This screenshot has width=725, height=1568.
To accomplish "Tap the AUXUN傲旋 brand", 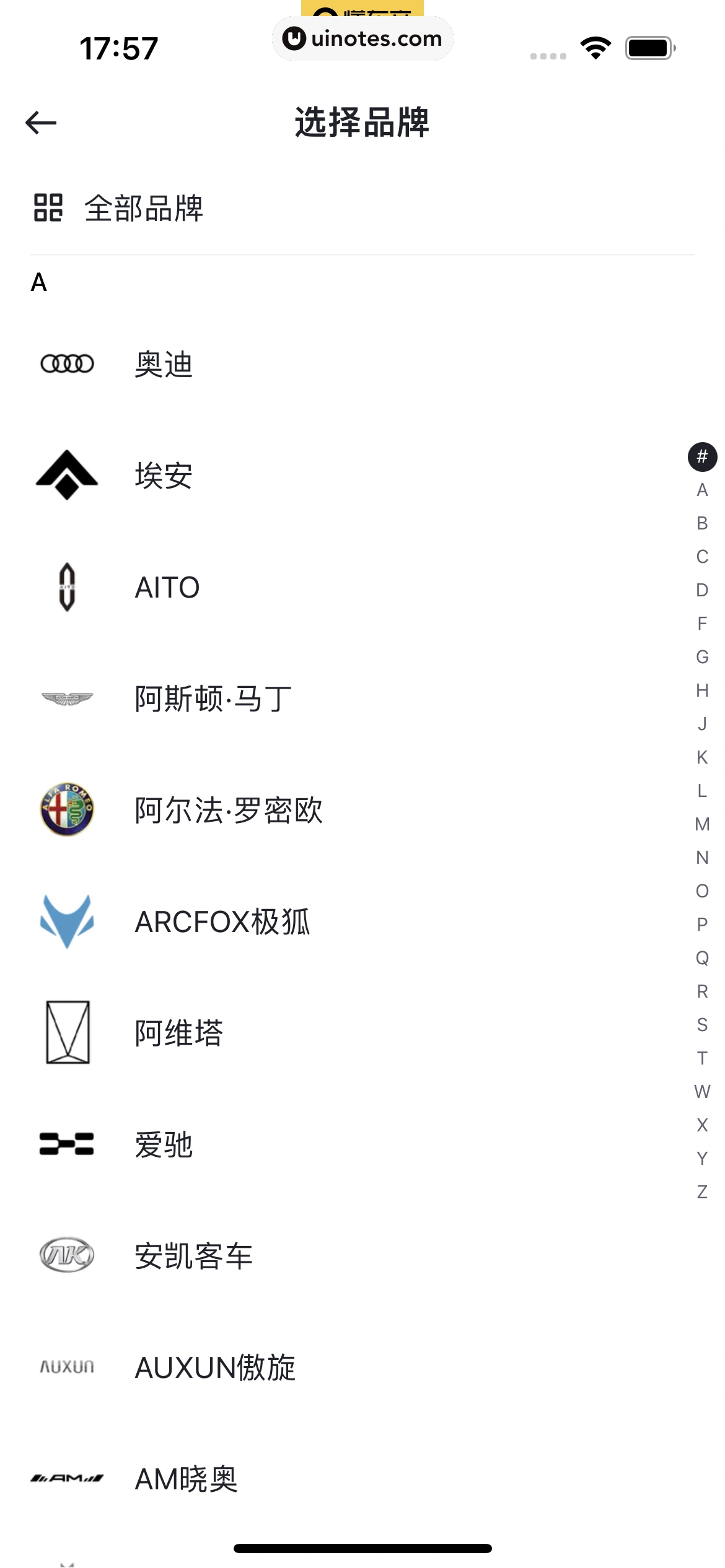I will click(x=215, y=1367).
